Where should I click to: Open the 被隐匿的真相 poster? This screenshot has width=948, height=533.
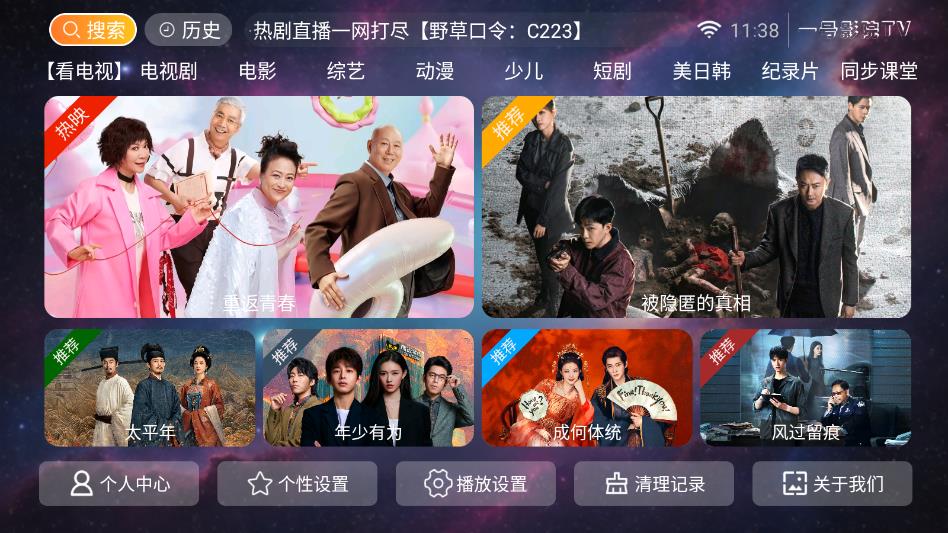pos(696,207)
